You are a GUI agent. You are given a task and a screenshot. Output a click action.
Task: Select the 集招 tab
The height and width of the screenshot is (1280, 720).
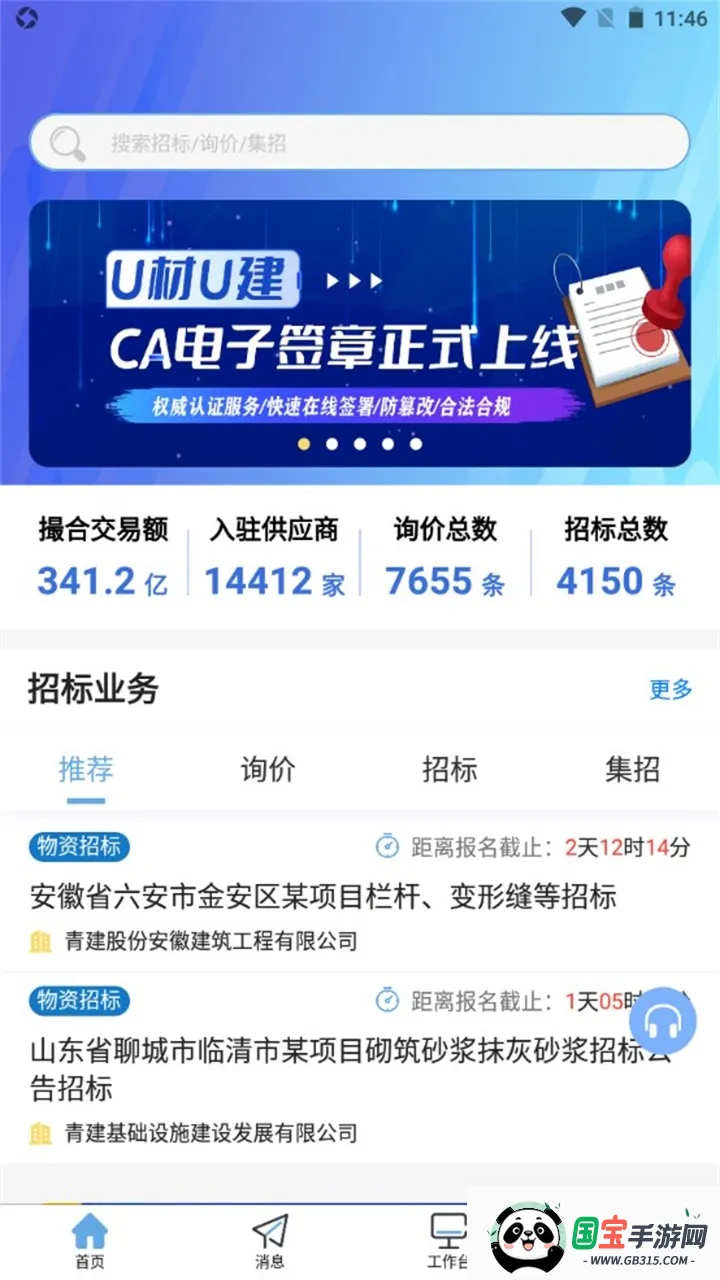(x=631, y=770)
